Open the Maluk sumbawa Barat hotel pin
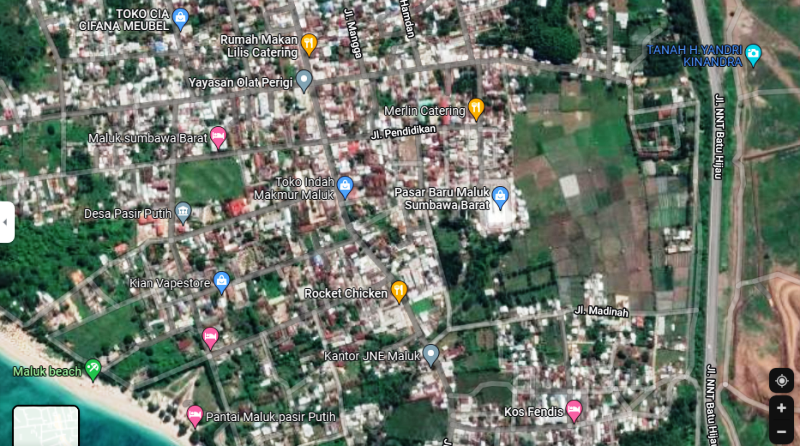800x446 pixels. pyautogui.click(x=218, y=137)
